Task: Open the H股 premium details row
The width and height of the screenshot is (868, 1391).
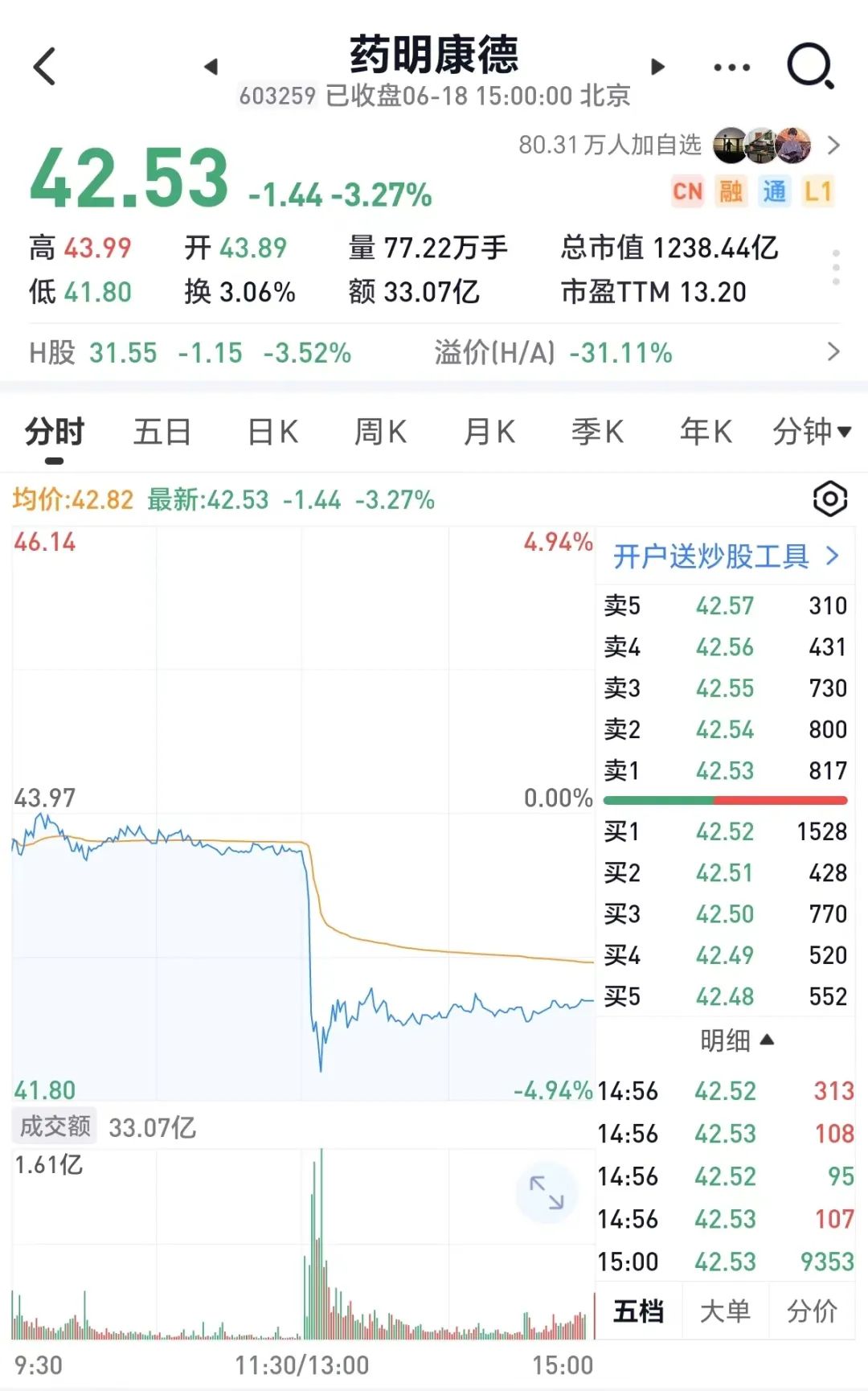Action: (x=434, y=352)
